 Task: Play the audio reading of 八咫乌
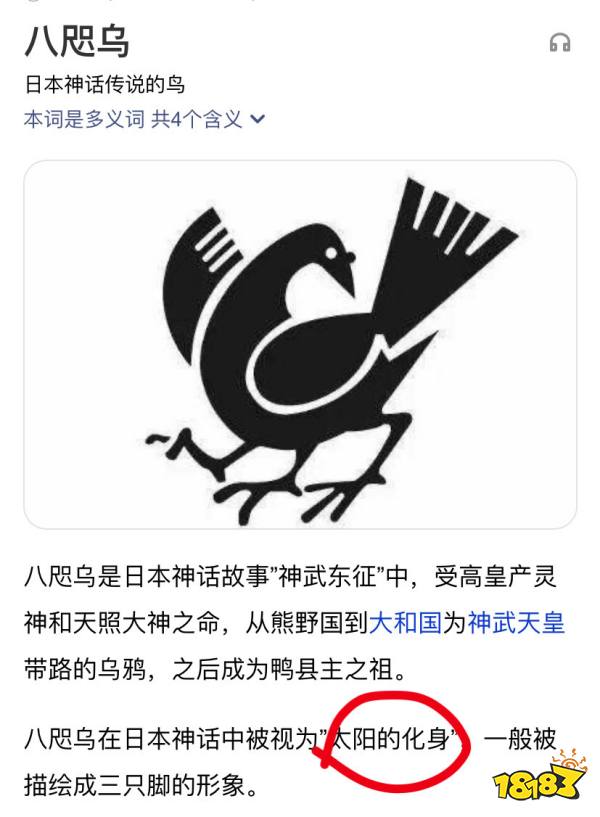tap(560, 43)
